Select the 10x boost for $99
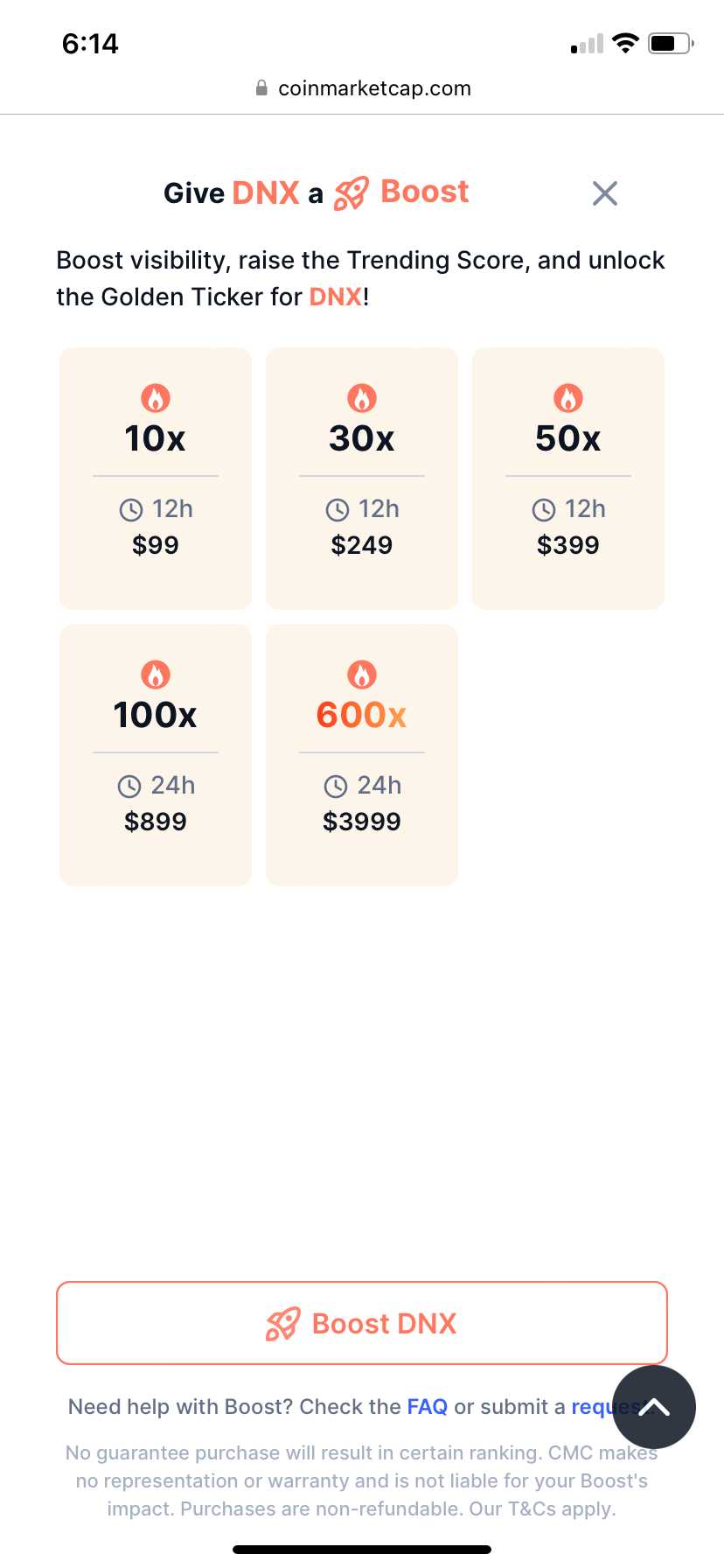Screen dimensions: 724x1568 [156, 479]
